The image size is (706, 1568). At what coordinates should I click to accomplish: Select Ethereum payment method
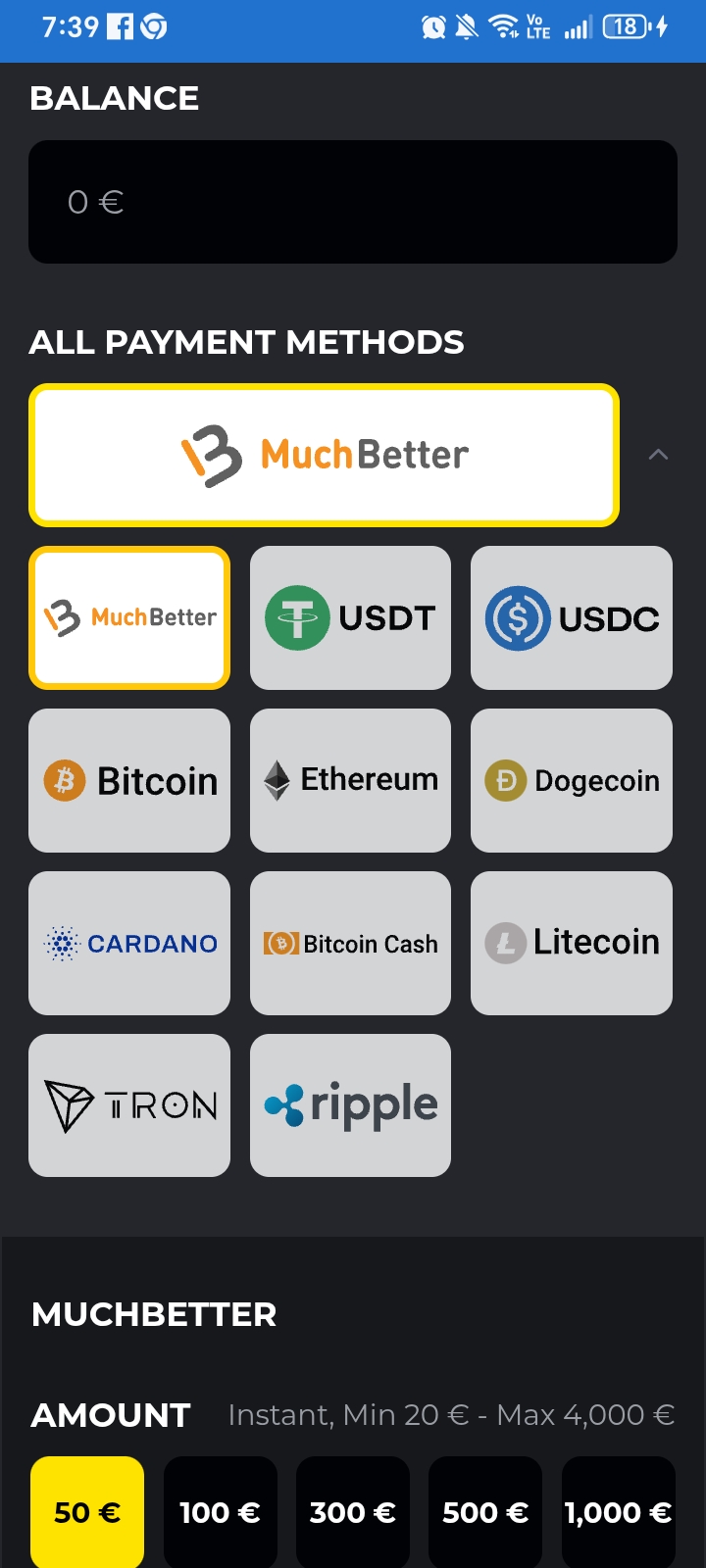pyautogui.click(x=350, y=780)
